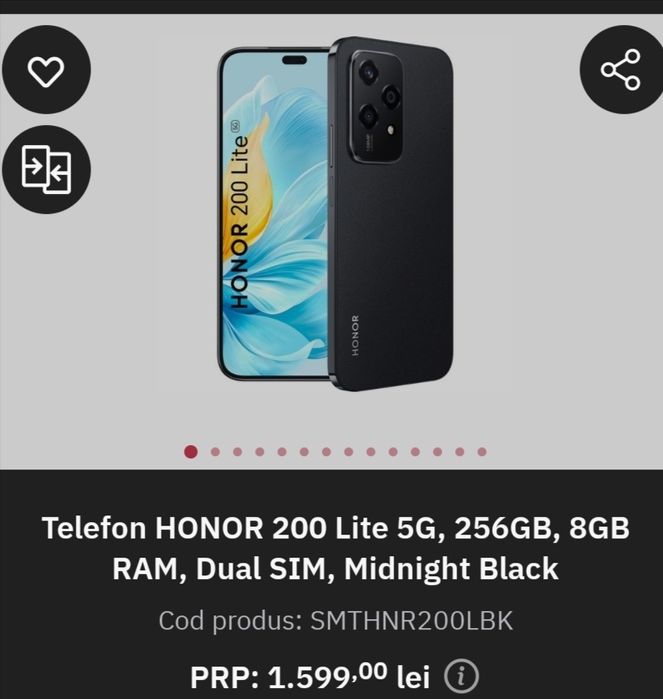The image size is (663, 699).
Task: Open the PRP price info icon
Action: [x=461, y=676]
